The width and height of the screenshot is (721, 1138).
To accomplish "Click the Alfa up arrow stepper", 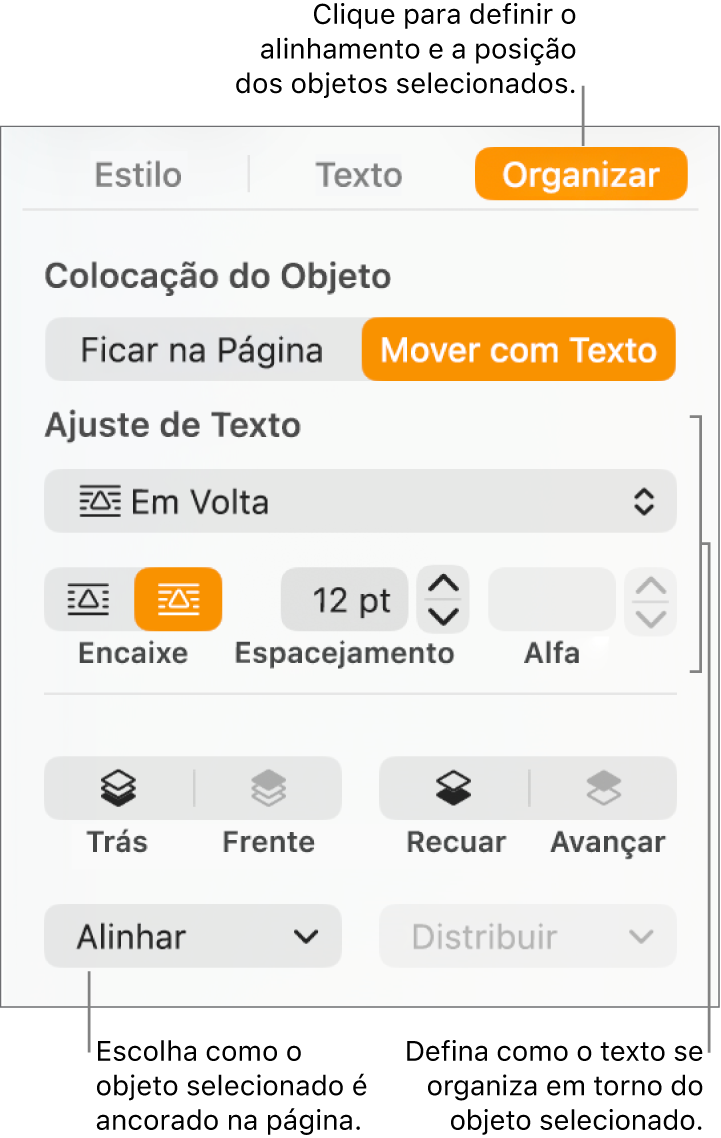I will (x=650, y=586).
